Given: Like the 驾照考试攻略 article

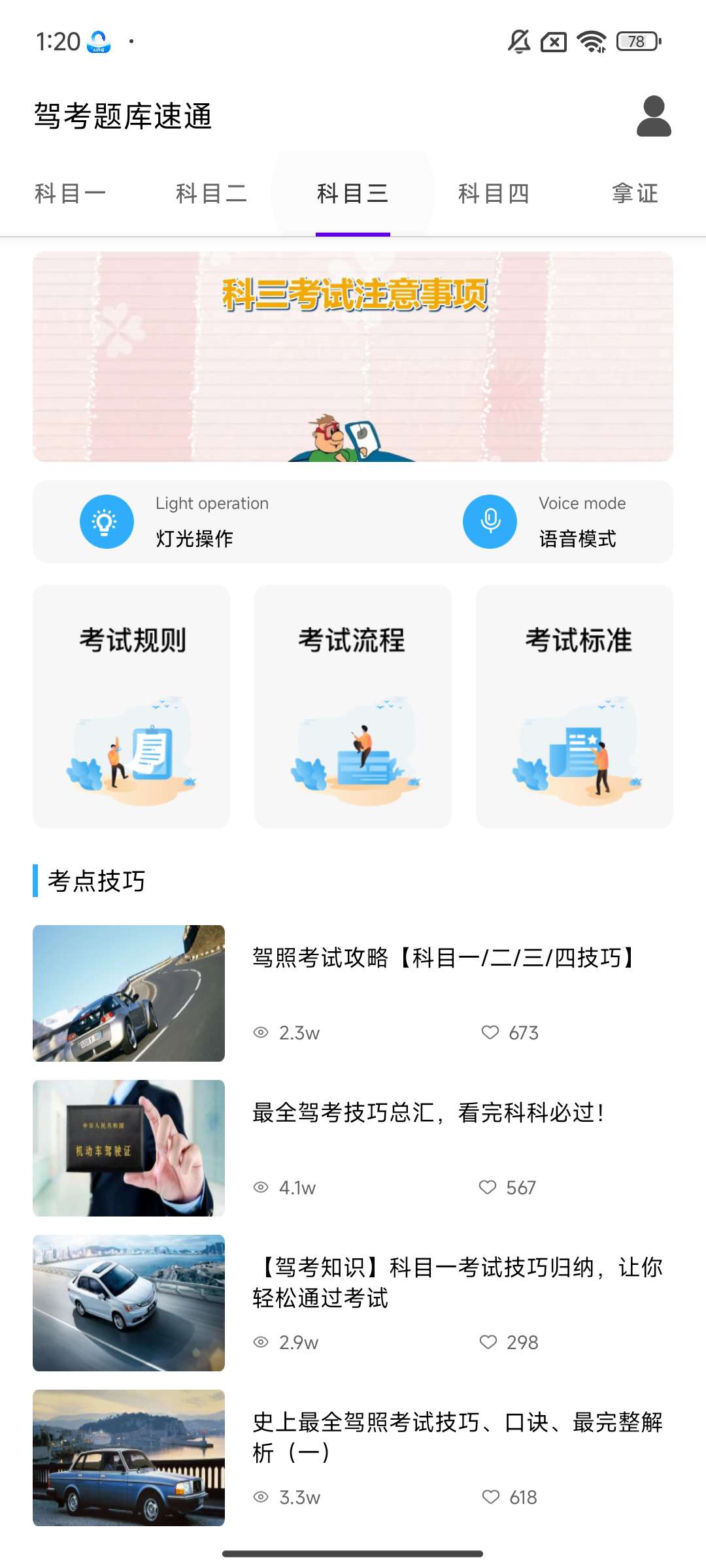Looking at the screenshot, I should [490, 1032].
